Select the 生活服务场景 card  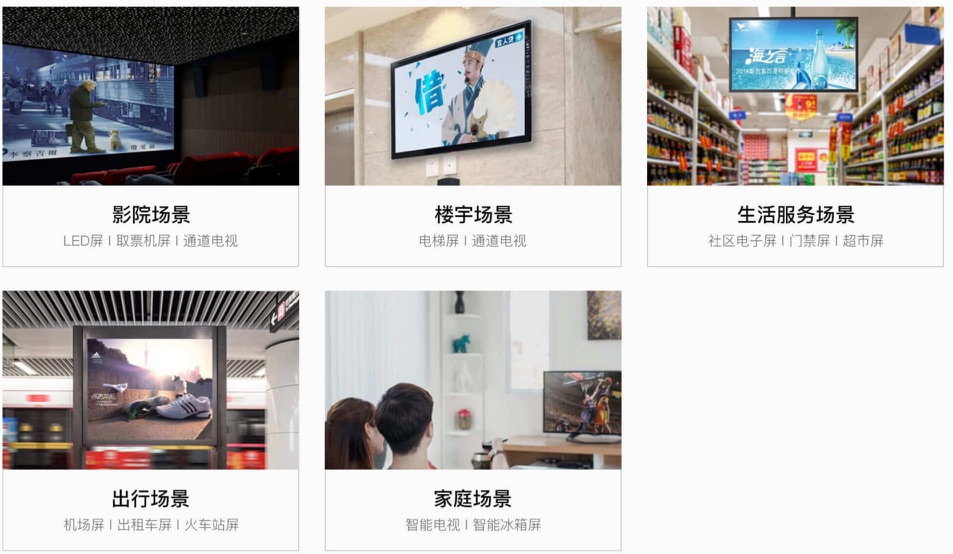pyautogui.click(x=795, y=215)
